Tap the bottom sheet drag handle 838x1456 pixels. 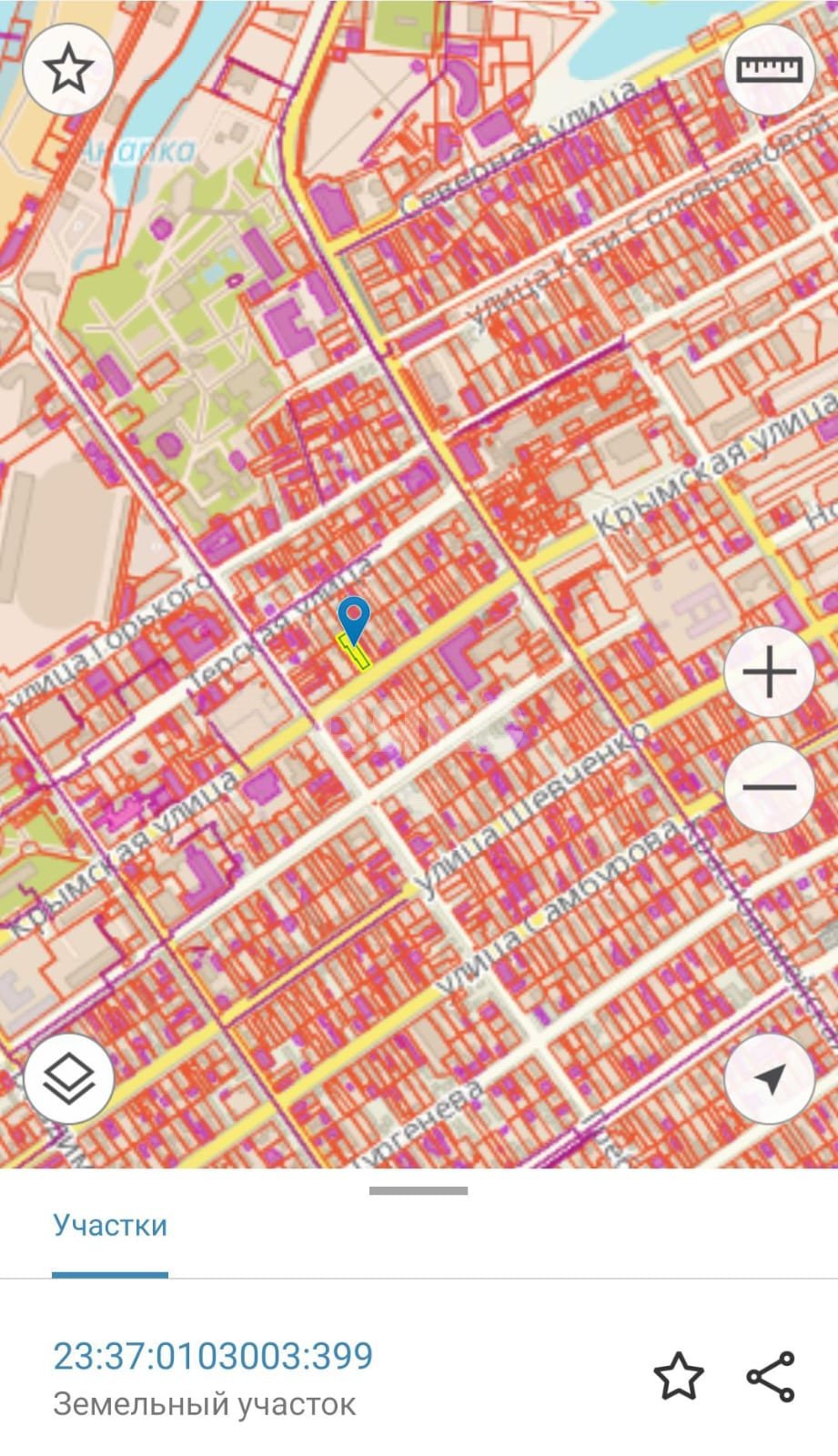click(x=419, y=1190)
